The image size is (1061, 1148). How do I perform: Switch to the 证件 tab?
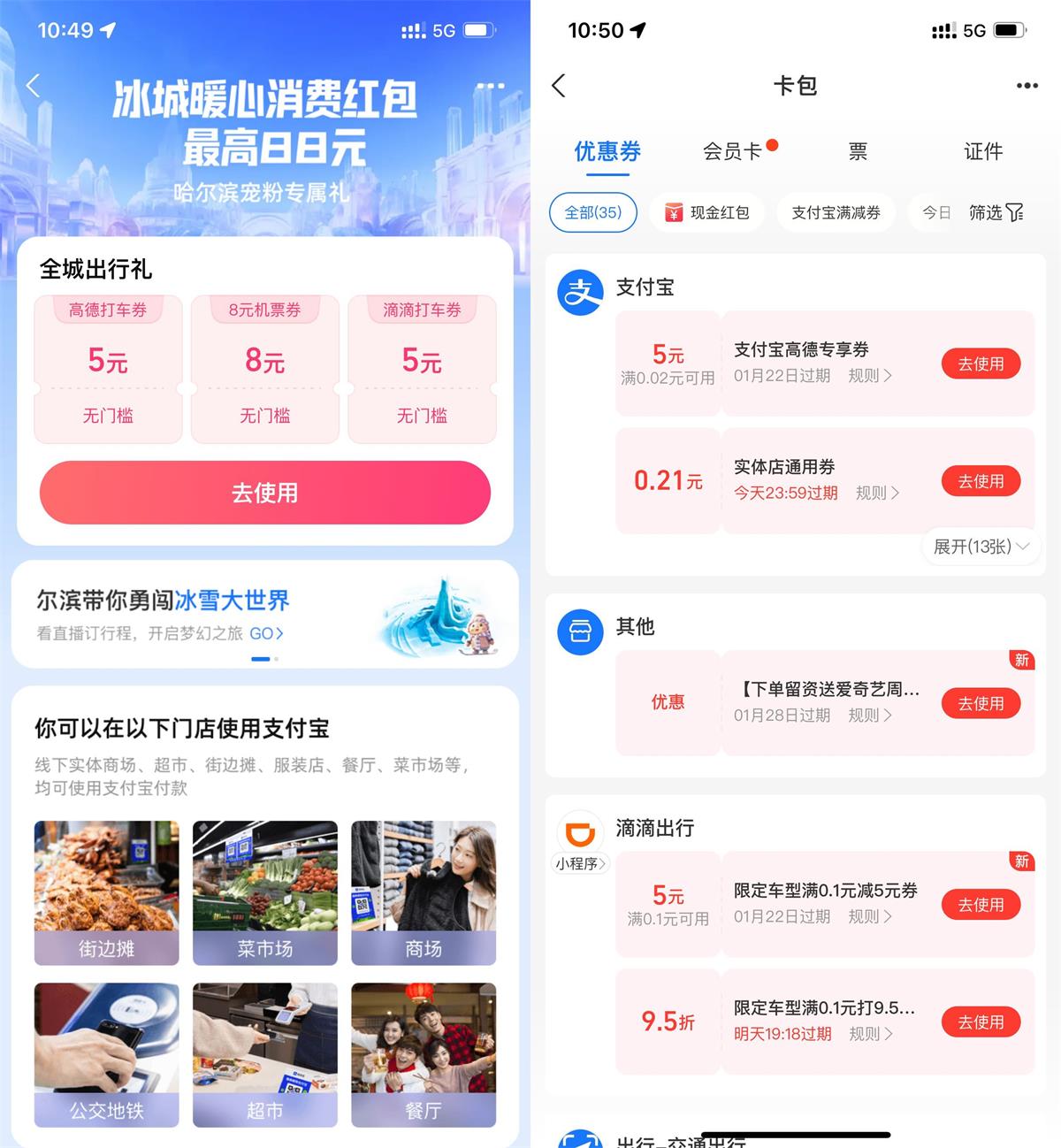[x=981, y=151]
